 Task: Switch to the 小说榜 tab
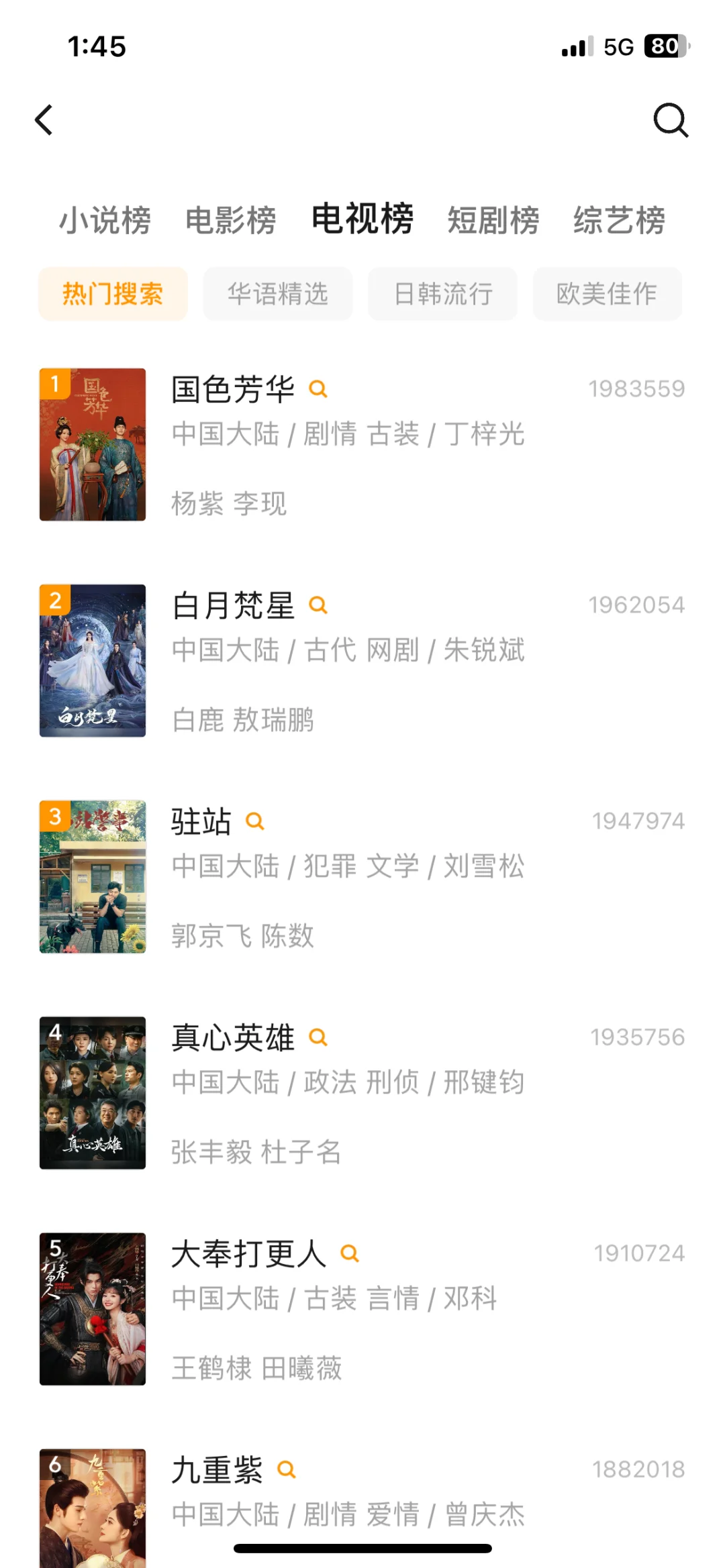pyautogui.click(x=105, y=220)
